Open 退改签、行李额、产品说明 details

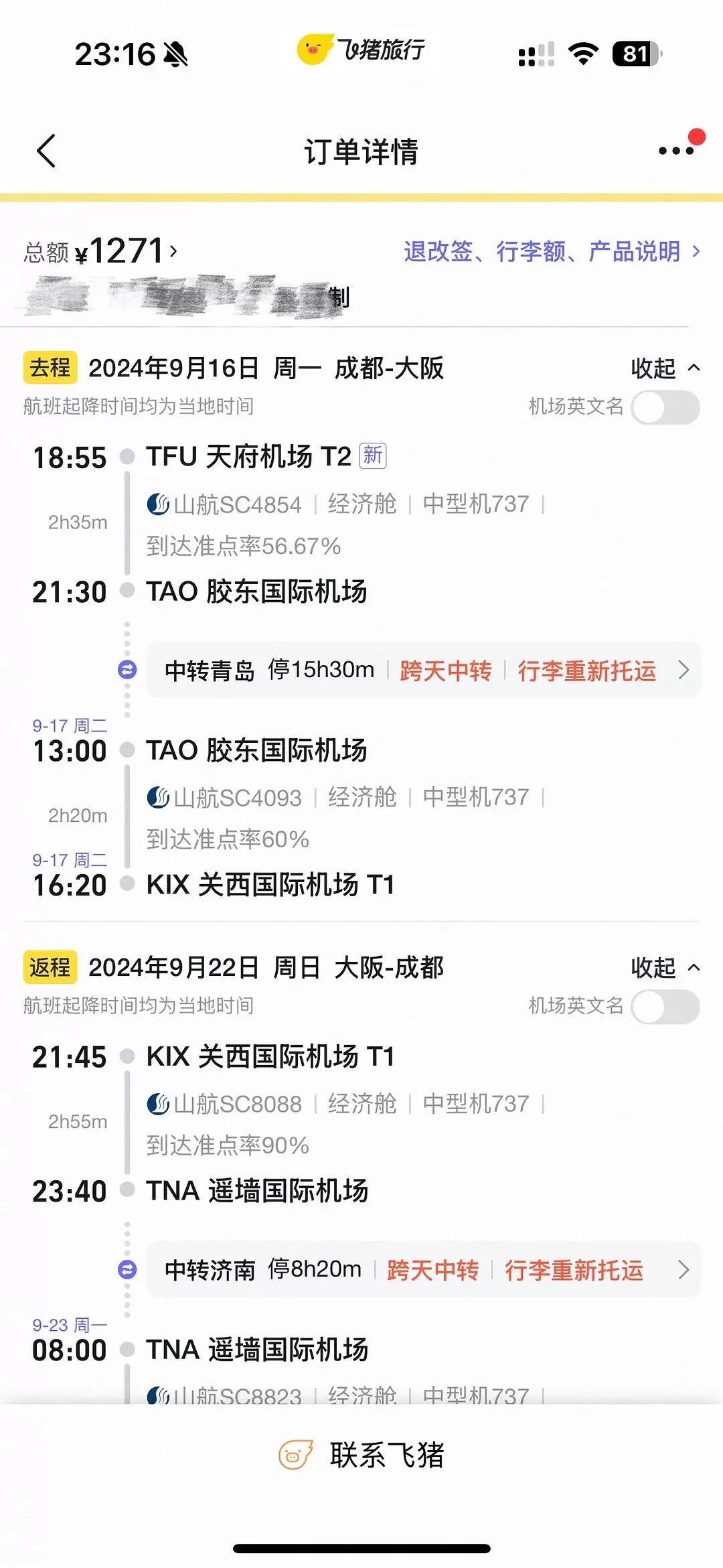point(552,252)
